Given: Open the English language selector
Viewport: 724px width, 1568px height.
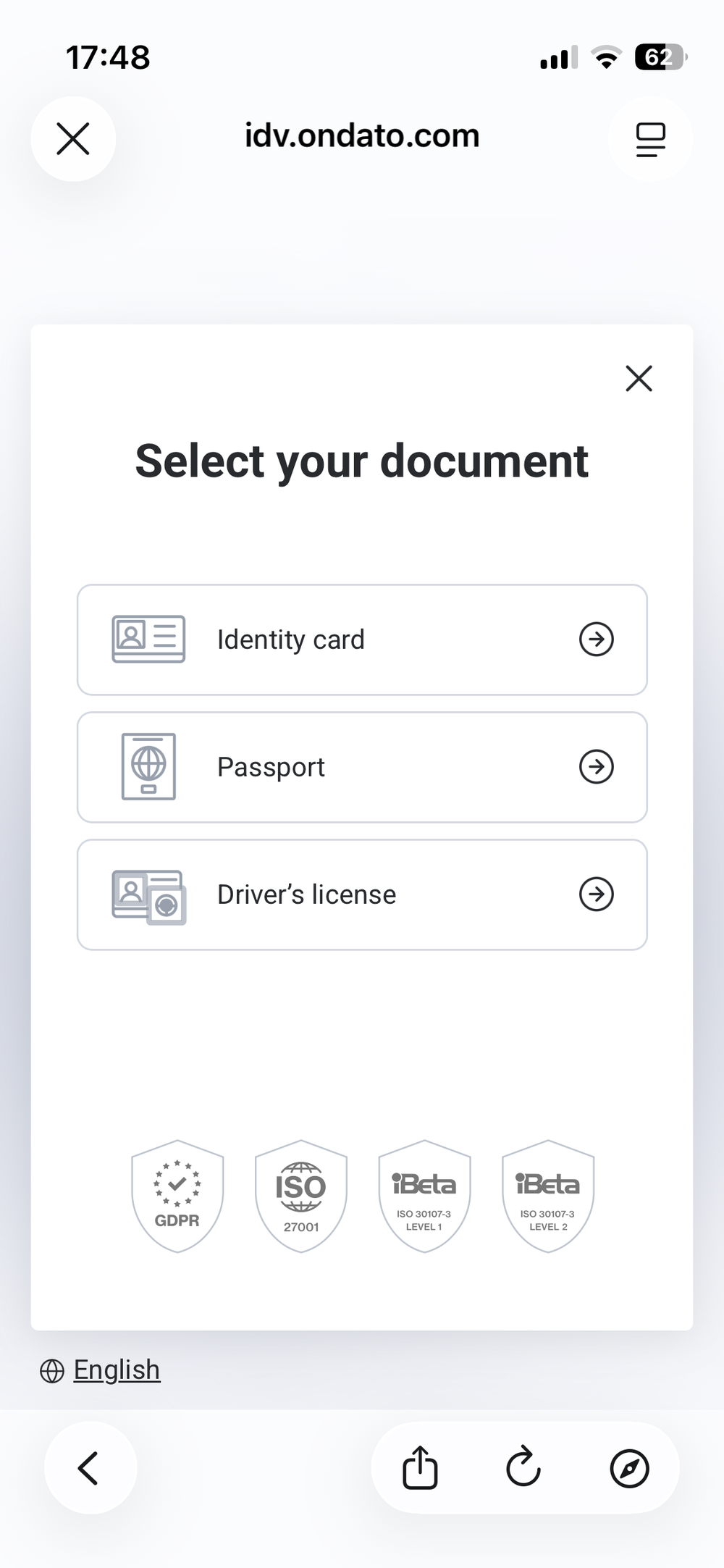Looking at the screenshot, I should click(117, 1369).
